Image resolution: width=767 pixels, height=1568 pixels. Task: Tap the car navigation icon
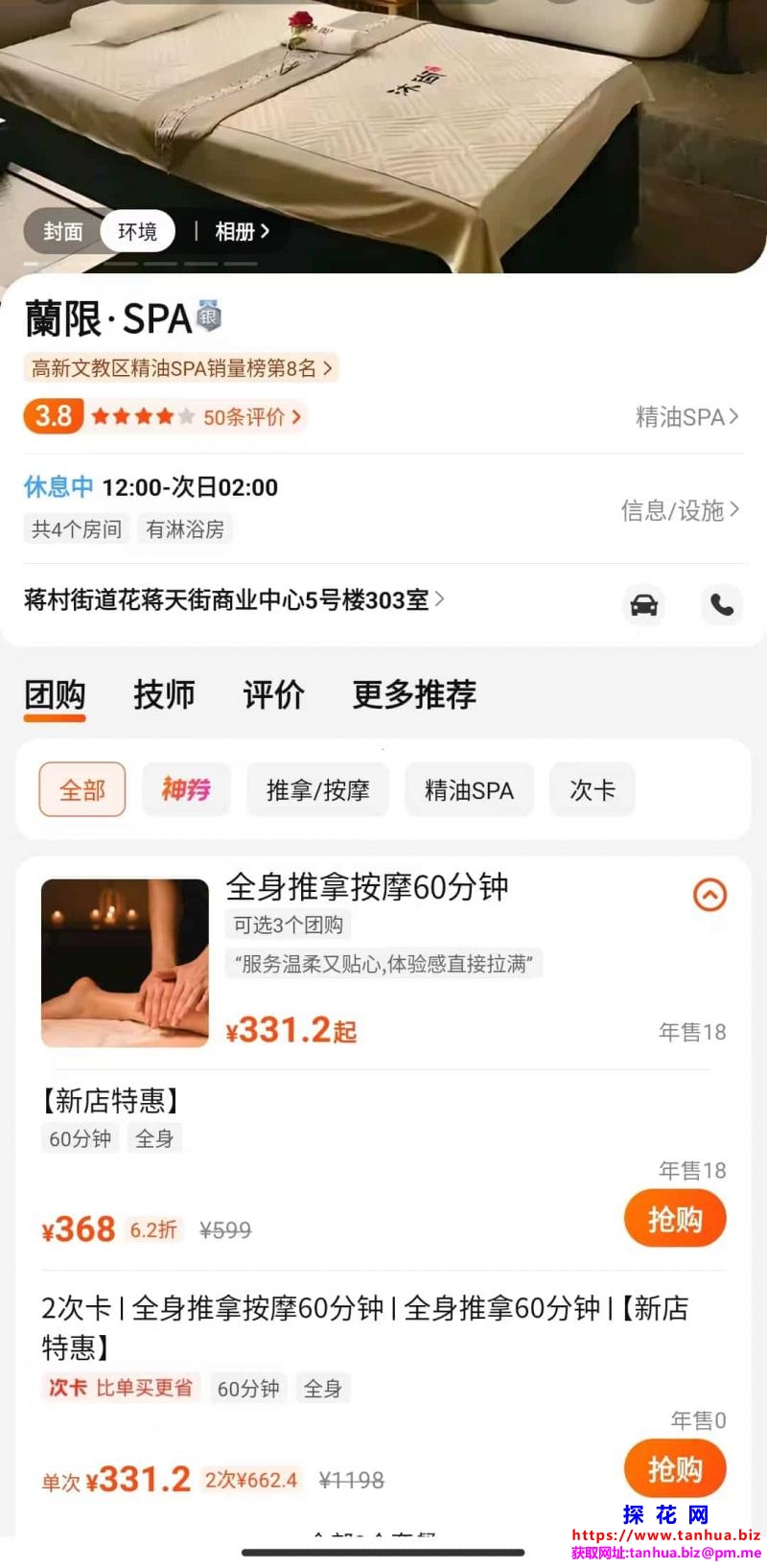click(644, 605)
